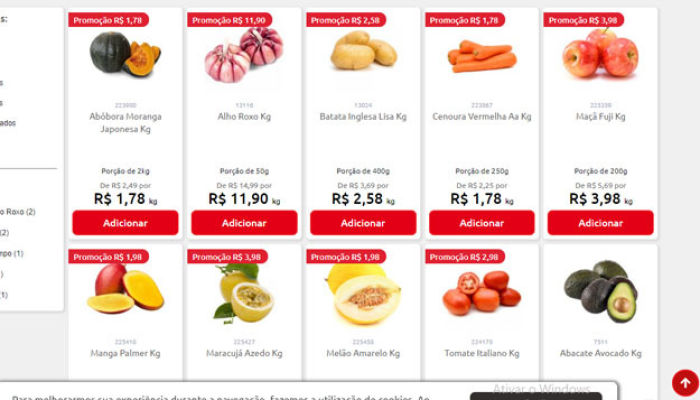Add Alho Roxo Kg to cart
Viewport: 700px width, 400px height.
(x=244, y=223)
